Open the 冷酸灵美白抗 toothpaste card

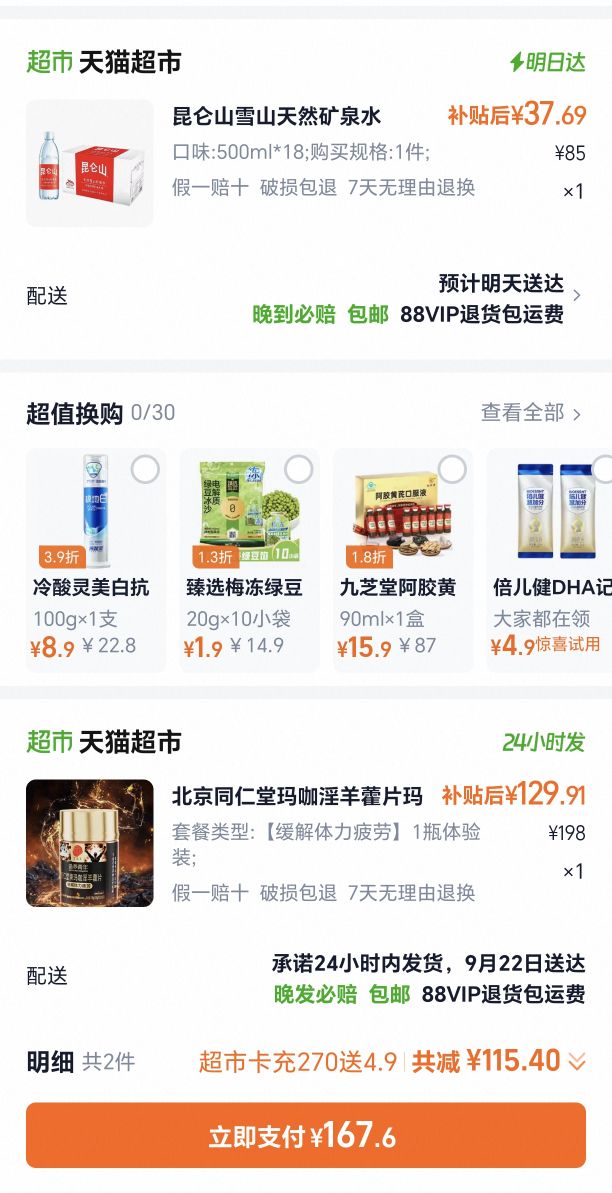pyautogui.click(x=96, y=560)
